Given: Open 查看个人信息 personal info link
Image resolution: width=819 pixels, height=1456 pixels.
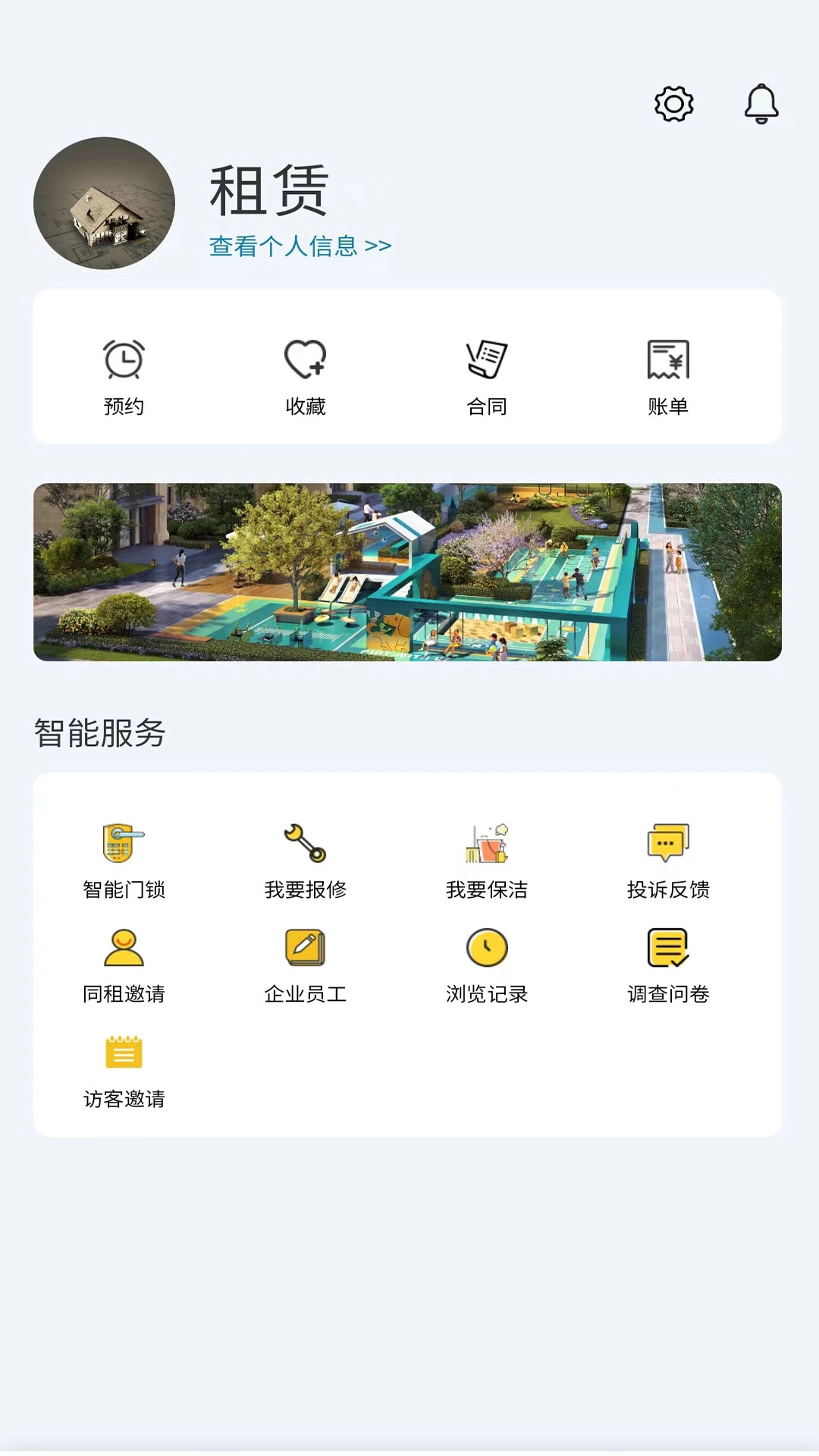Looking at the screenshot, I should coord(298,246).
